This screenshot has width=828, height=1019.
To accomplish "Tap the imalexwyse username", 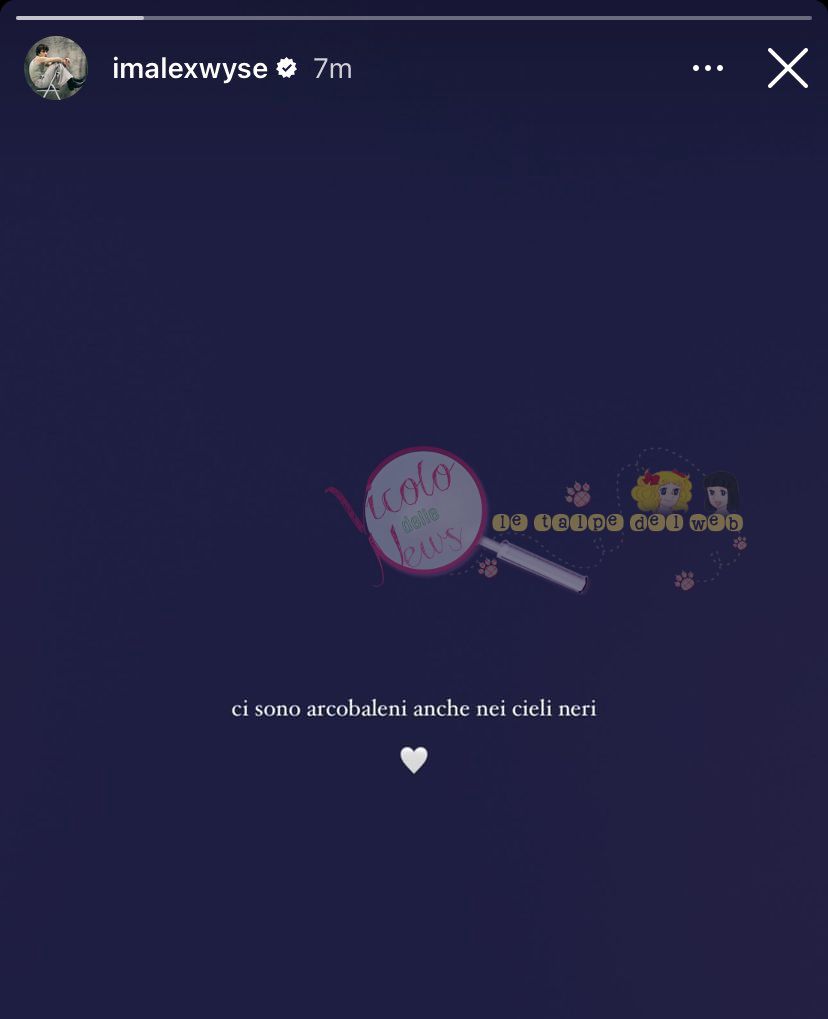I will [x=190, y=69].
